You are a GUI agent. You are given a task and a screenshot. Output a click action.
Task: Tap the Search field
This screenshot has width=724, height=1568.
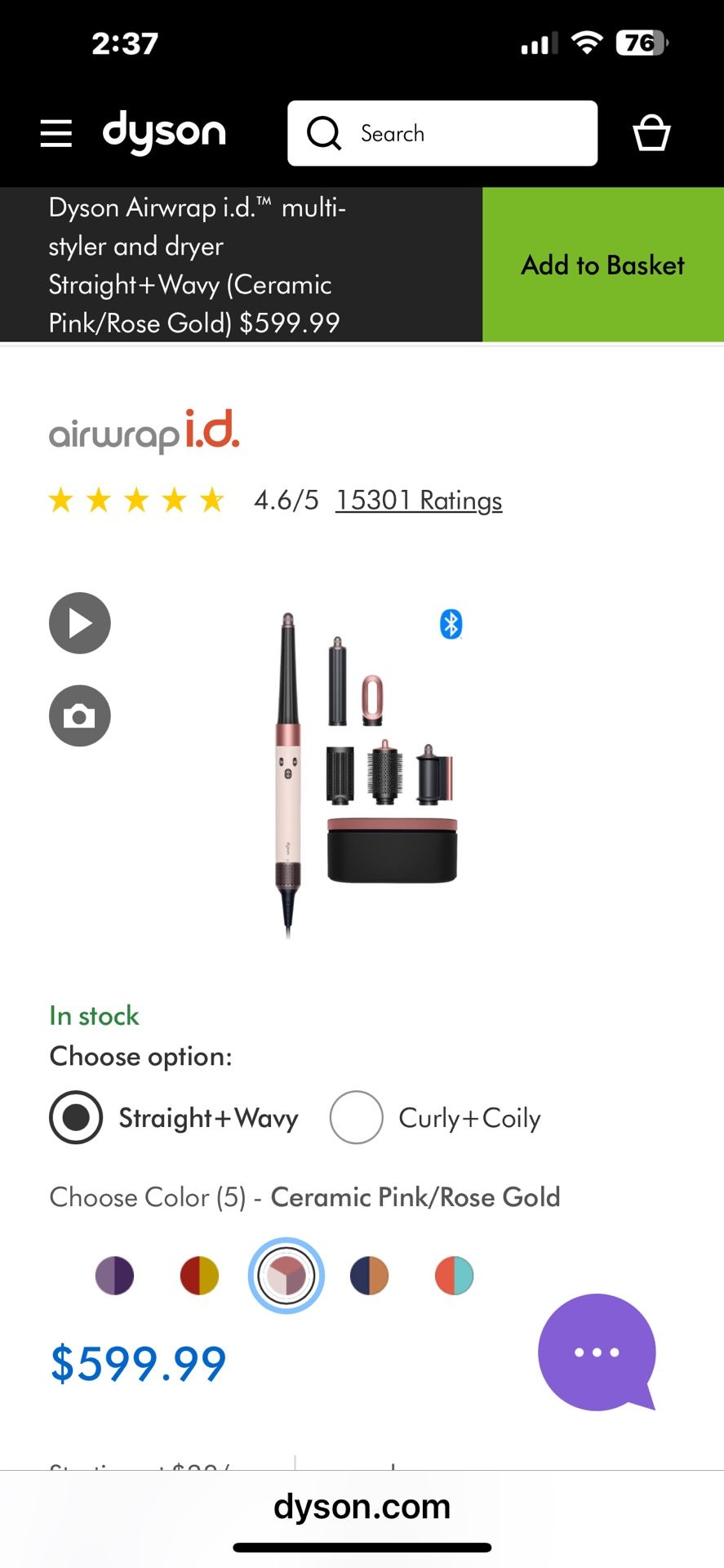tap(442, 133)
